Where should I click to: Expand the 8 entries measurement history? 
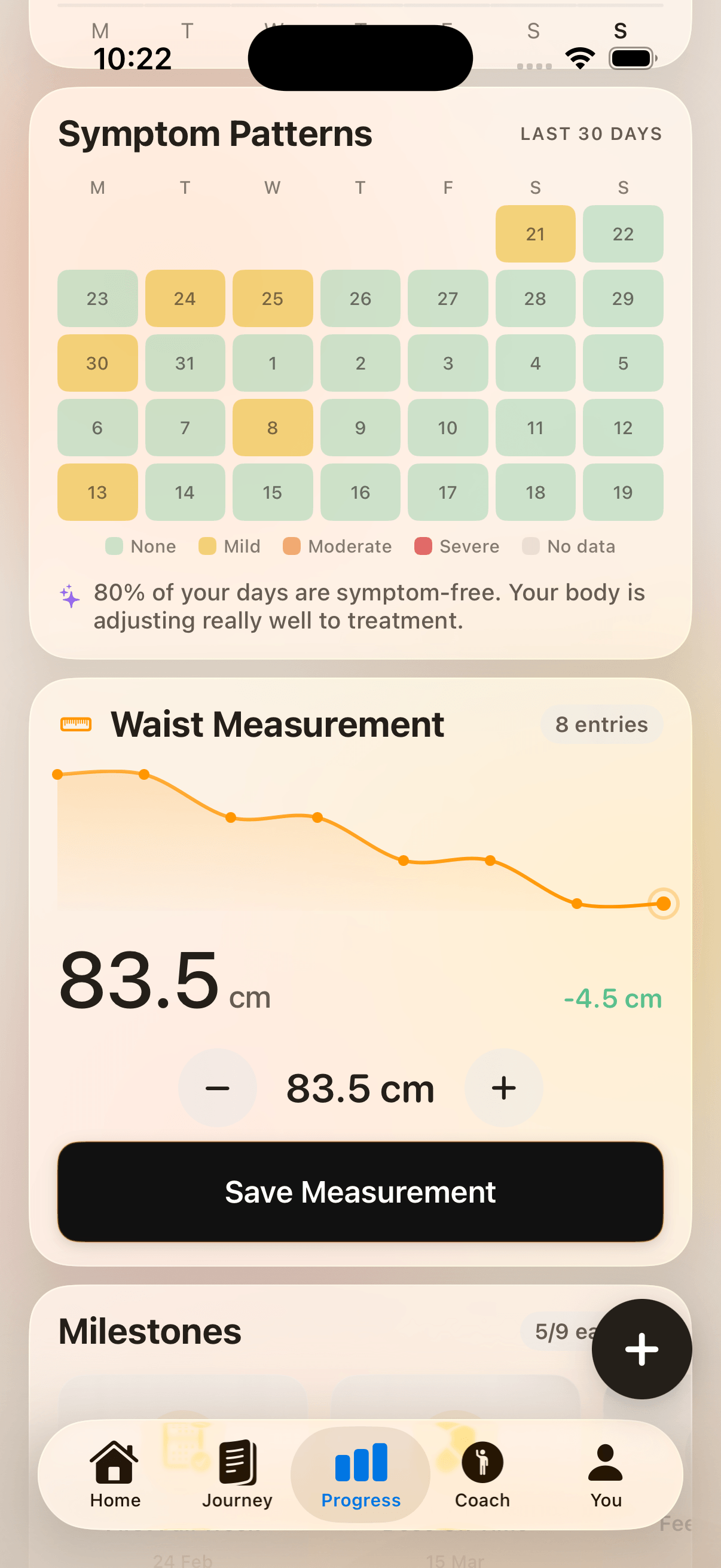click(601, 724)
